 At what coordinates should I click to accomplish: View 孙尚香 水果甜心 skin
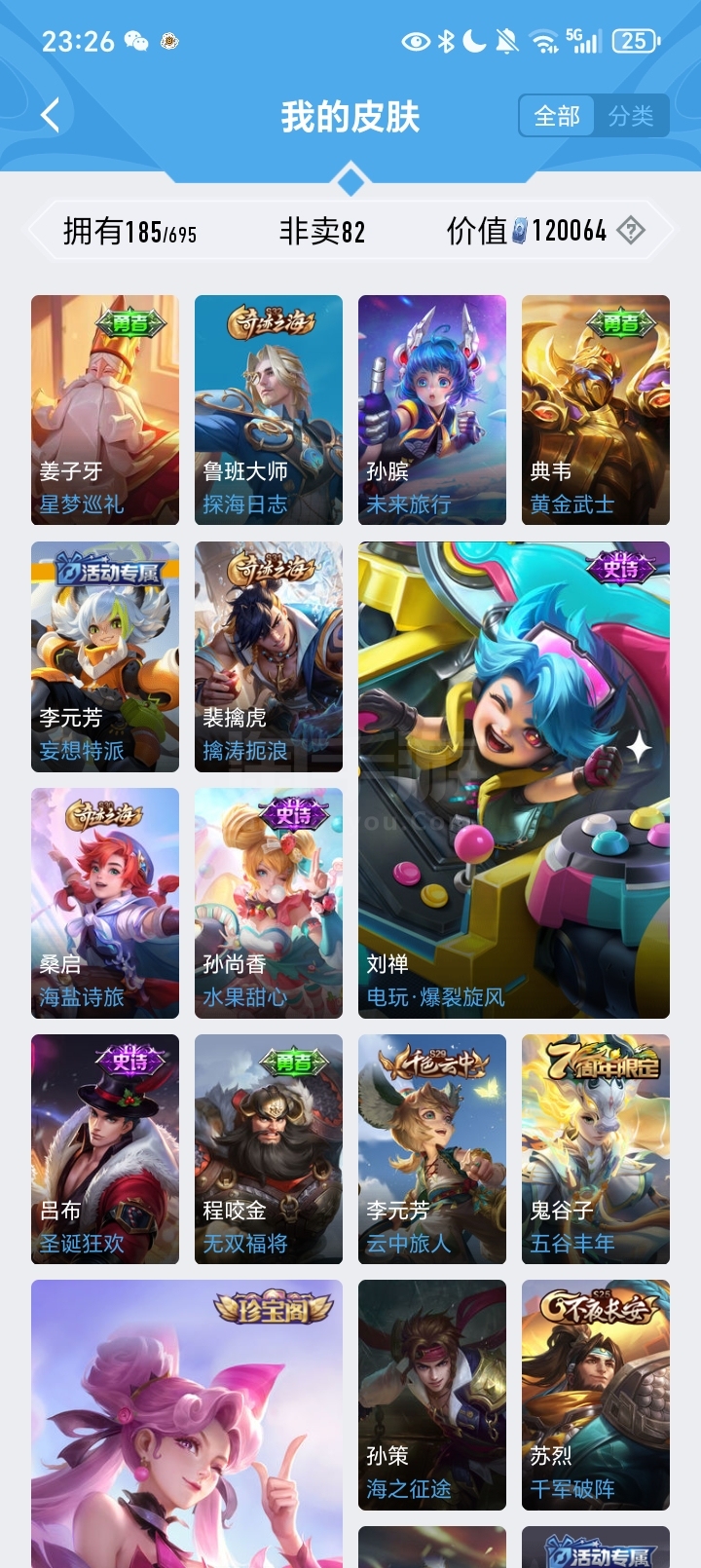(269, 903)
